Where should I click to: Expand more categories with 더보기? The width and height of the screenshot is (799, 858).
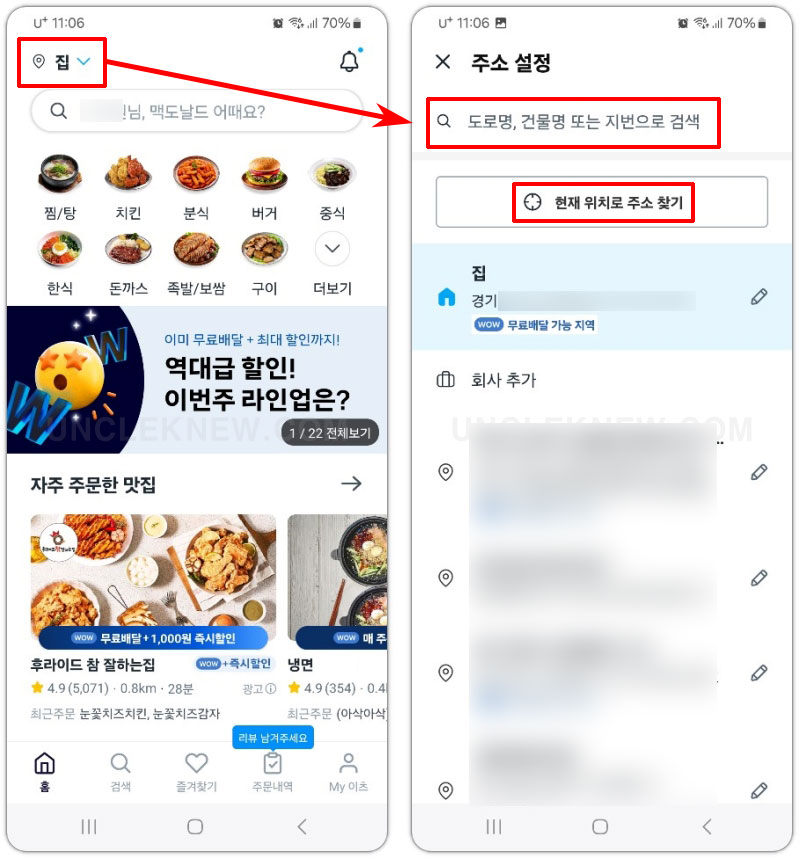pos(332,259)
